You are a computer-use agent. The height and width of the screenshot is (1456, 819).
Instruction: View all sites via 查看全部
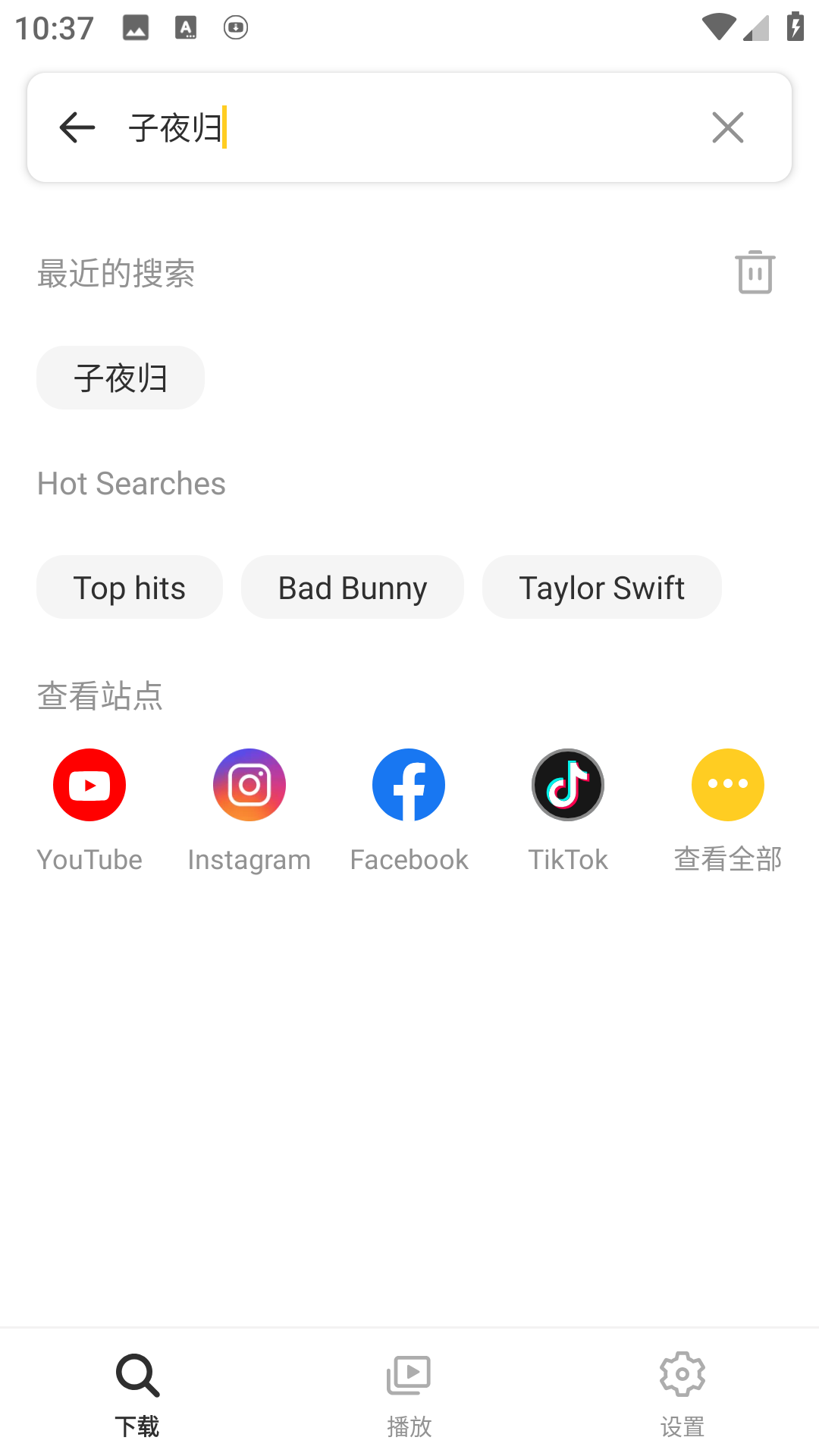point(728,785)
